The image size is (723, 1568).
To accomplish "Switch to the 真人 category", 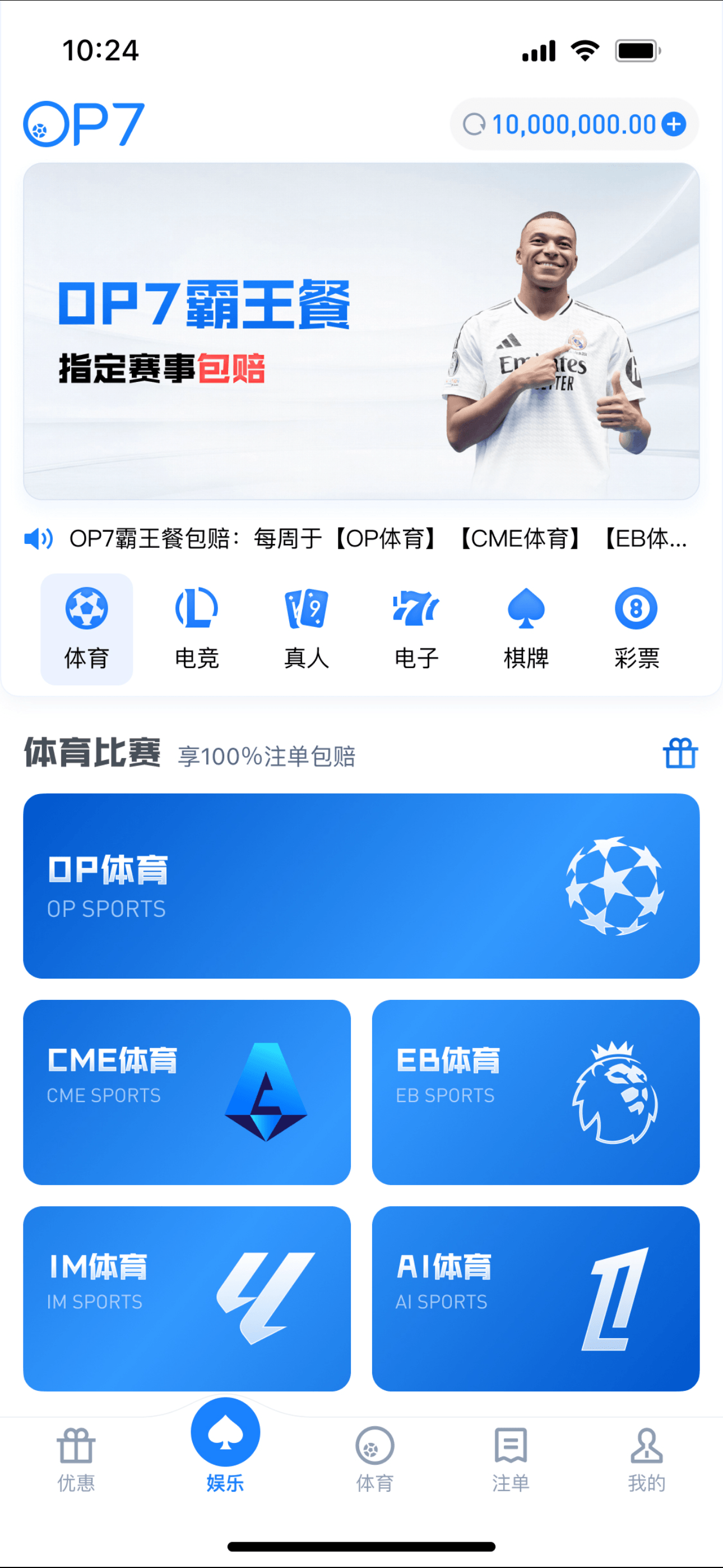I will tap(307, 628).
